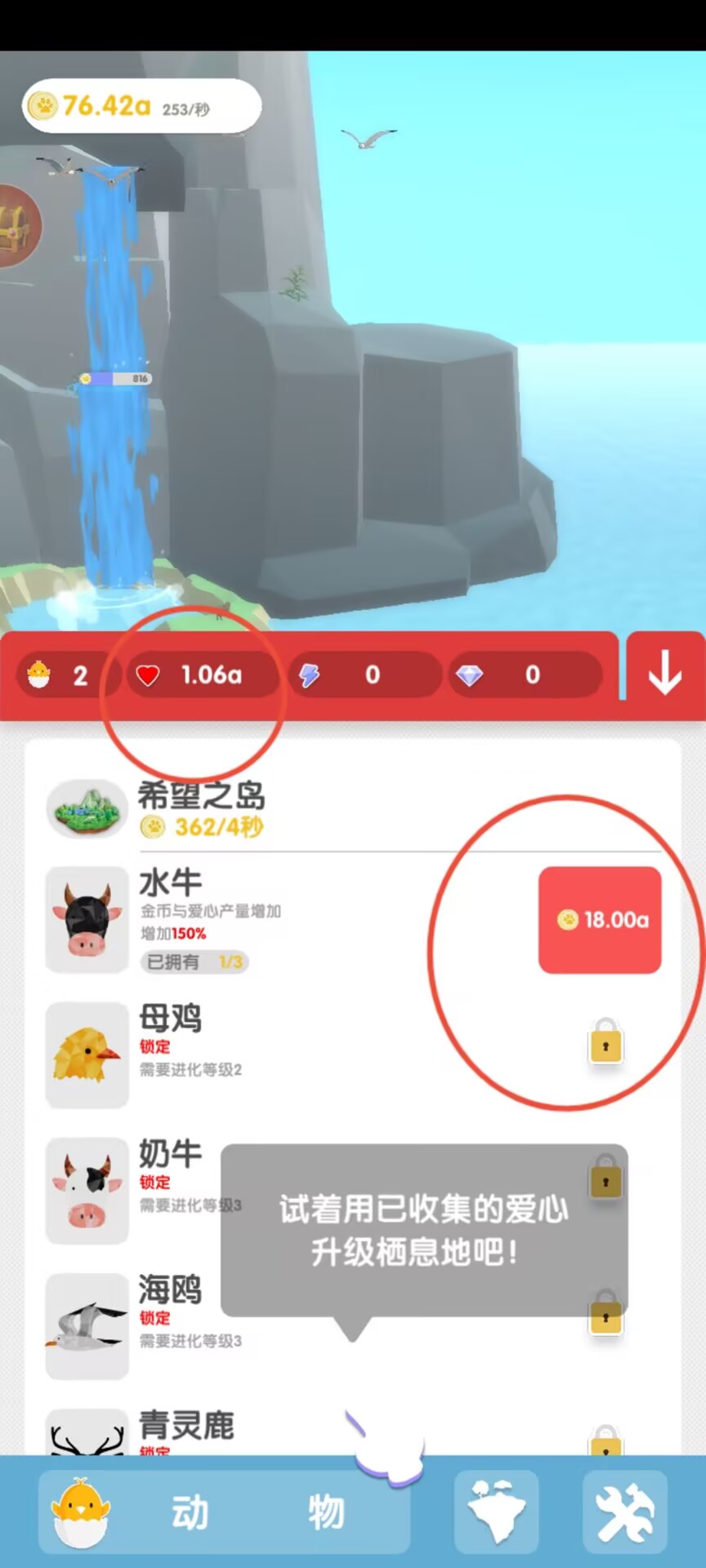Open the treasure chest on the left
The height and width of the screenshot is (1568, 706).
coord(16,226)
